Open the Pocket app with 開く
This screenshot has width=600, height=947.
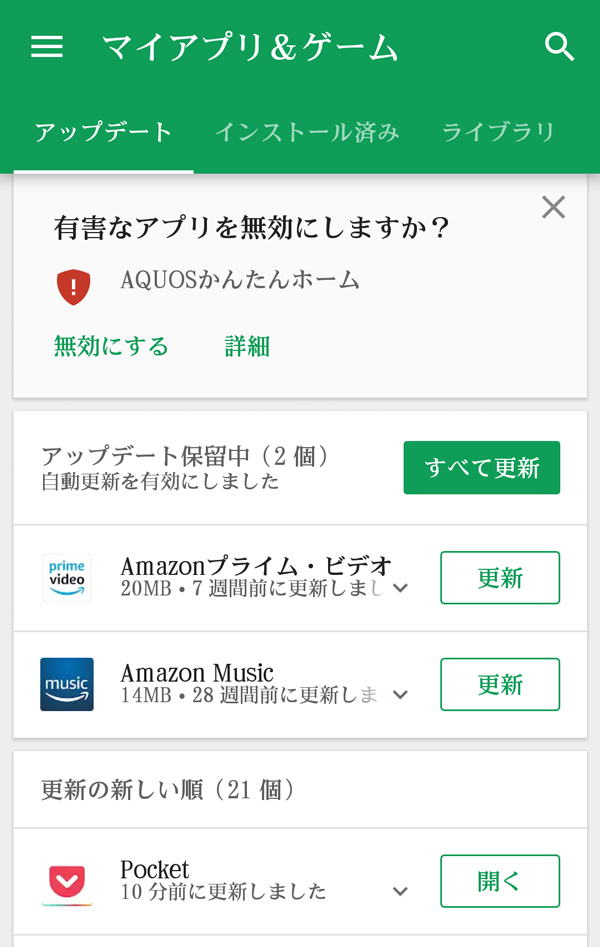coord(500,881)
